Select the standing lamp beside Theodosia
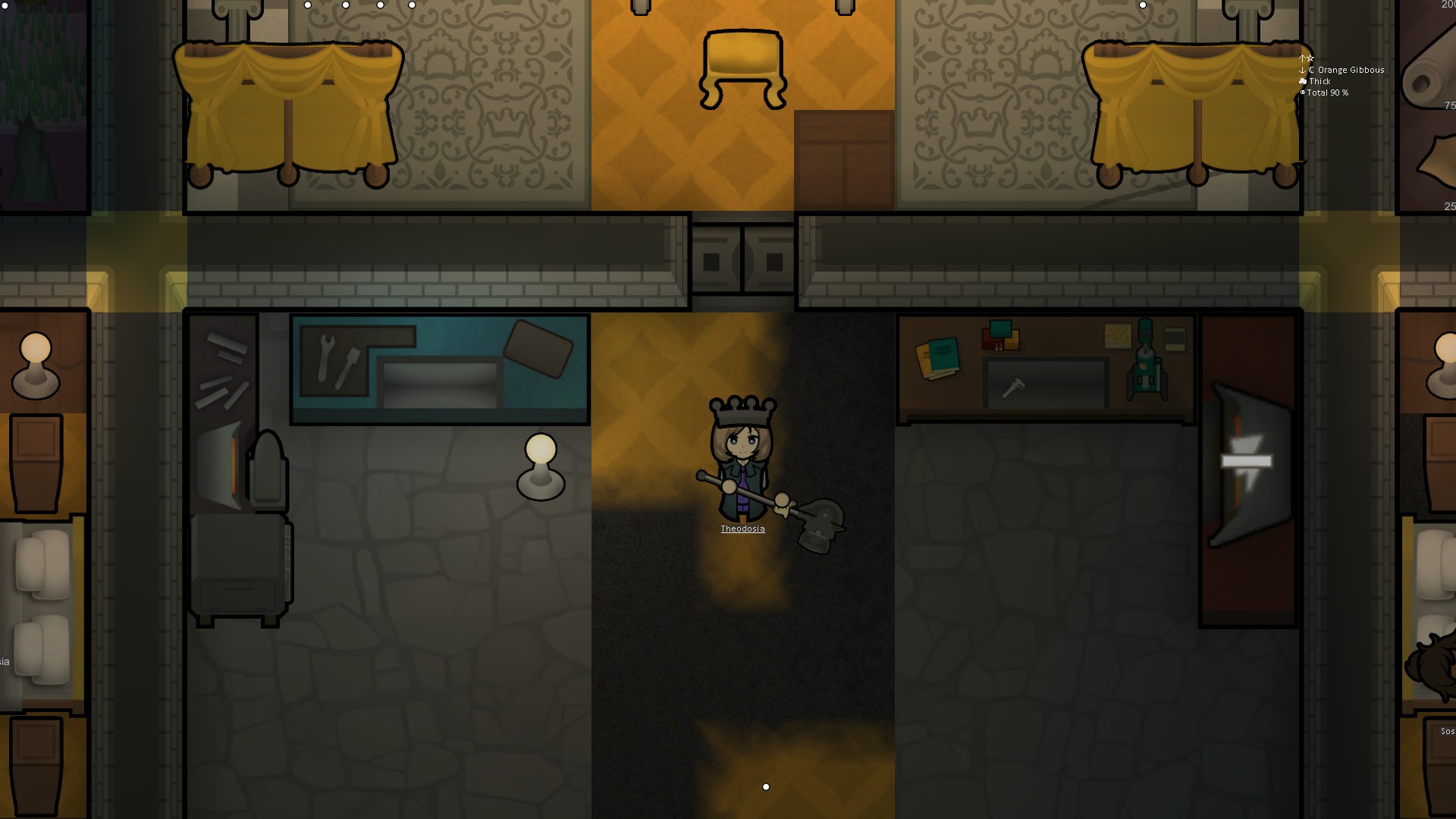 (x=541, y=467)
